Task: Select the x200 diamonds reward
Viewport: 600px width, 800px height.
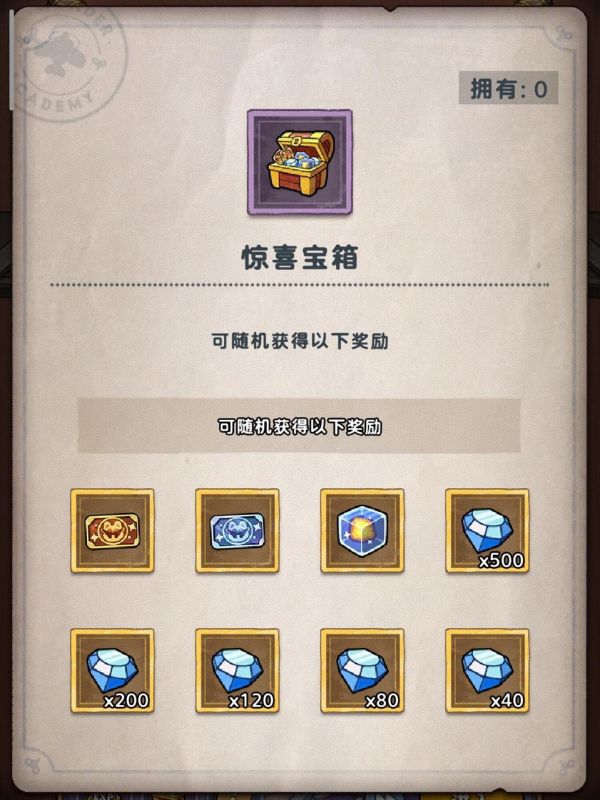Action: [112, 671]
